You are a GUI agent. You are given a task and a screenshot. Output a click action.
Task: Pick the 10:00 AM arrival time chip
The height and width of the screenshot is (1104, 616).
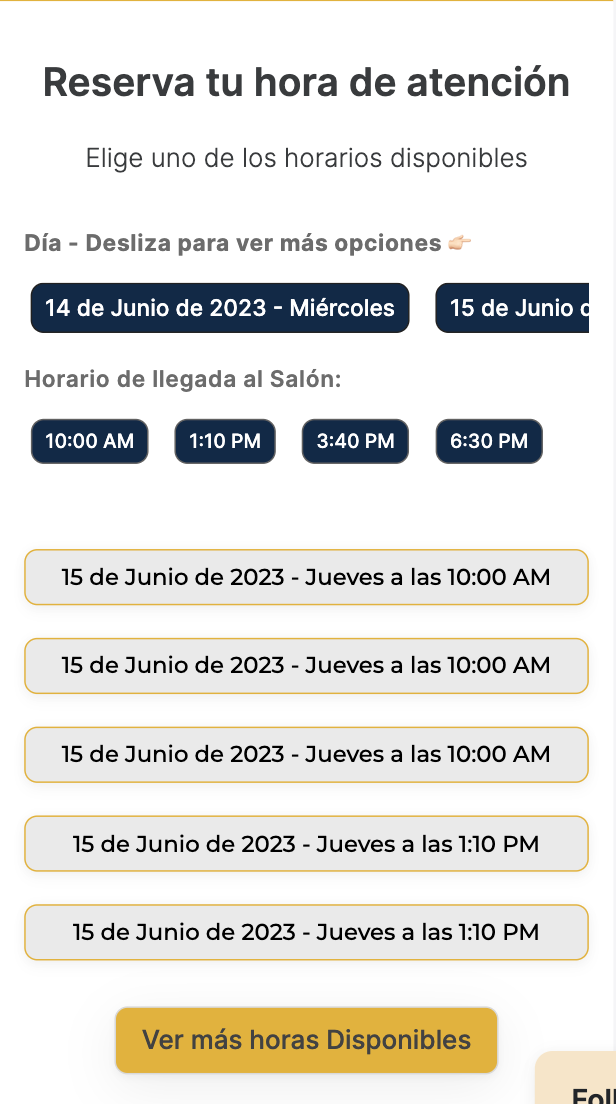[89, 441]
